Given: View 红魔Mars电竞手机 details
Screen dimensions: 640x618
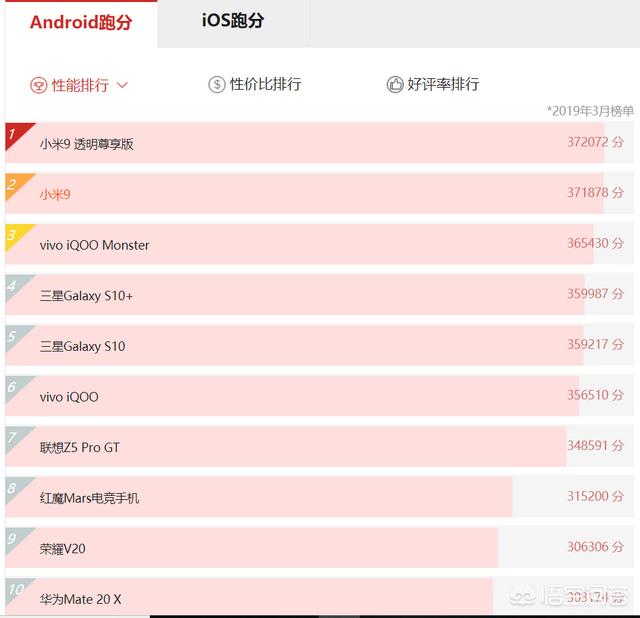Looking at the screenshot, I should click(90, 498).
